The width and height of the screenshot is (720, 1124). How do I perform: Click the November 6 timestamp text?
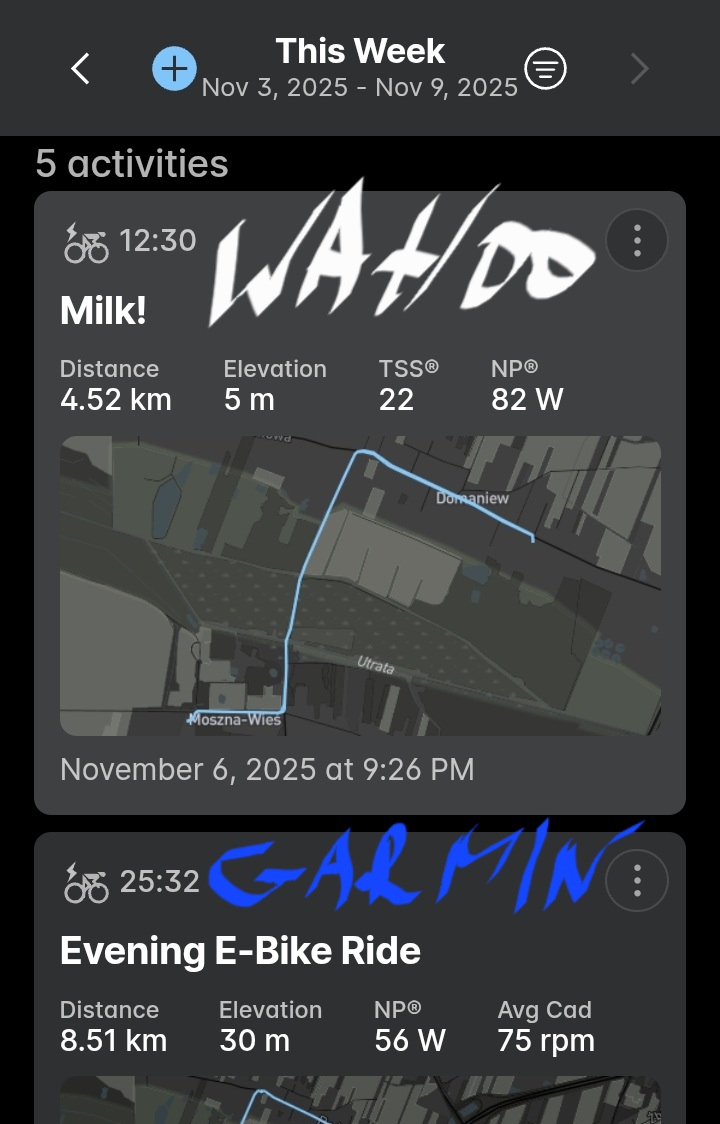267,769
